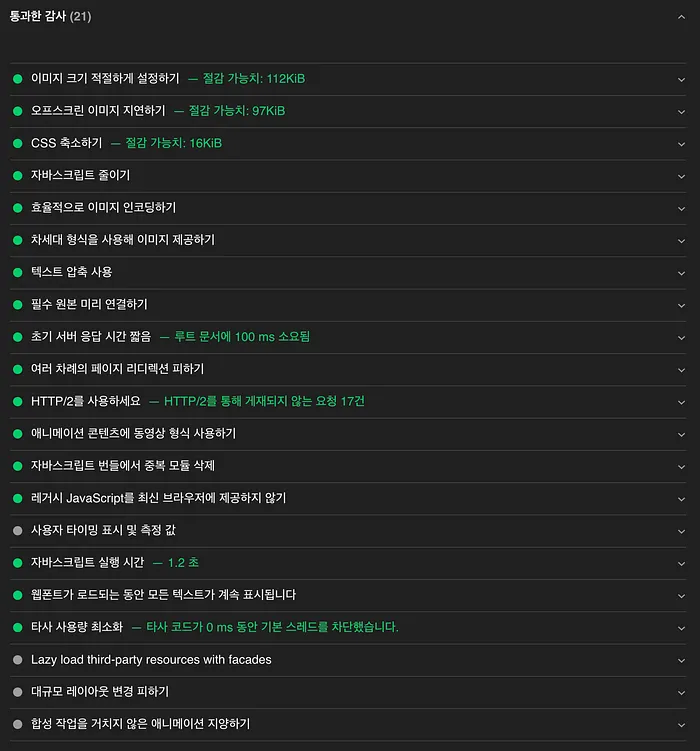The image size is (700, 751).
Task: Expand the 자바스크립트 실행 시간 audit
Action: (x=88, y=563)
